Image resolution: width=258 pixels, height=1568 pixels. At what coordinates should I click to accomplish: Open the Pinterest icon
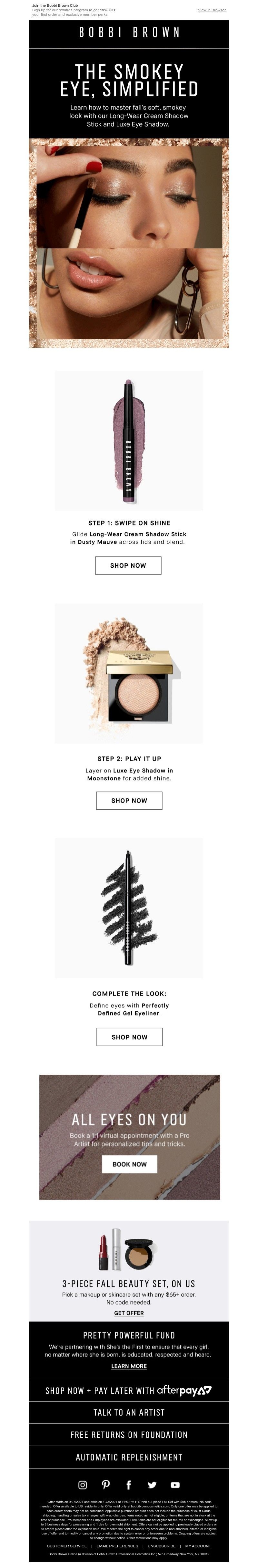tap(105, 1485)
